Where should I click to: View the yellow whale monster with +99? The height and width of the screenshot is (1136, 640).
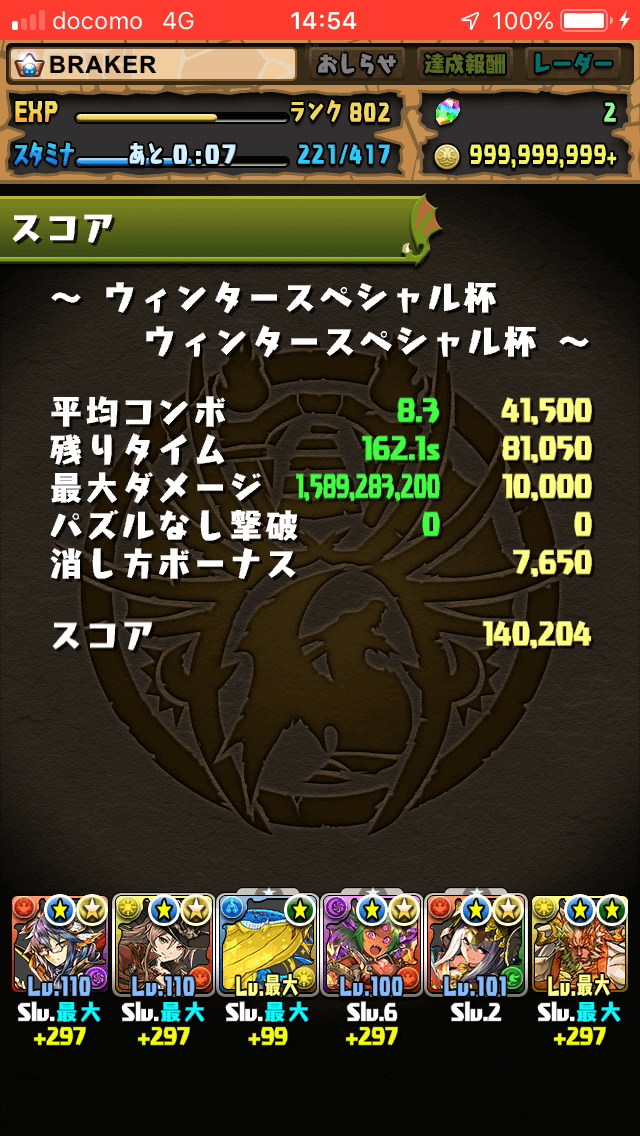[267, 944]
